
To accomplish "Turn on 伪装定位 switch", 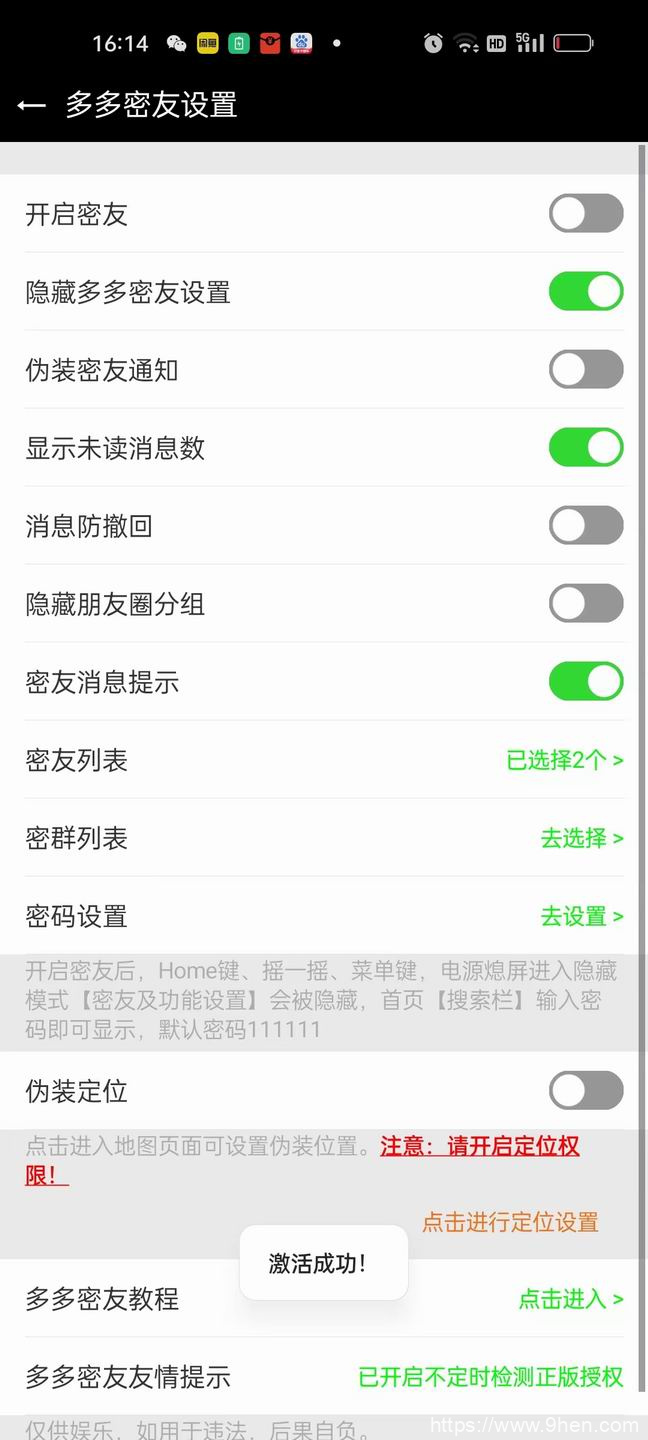I will click(585, 1091).
